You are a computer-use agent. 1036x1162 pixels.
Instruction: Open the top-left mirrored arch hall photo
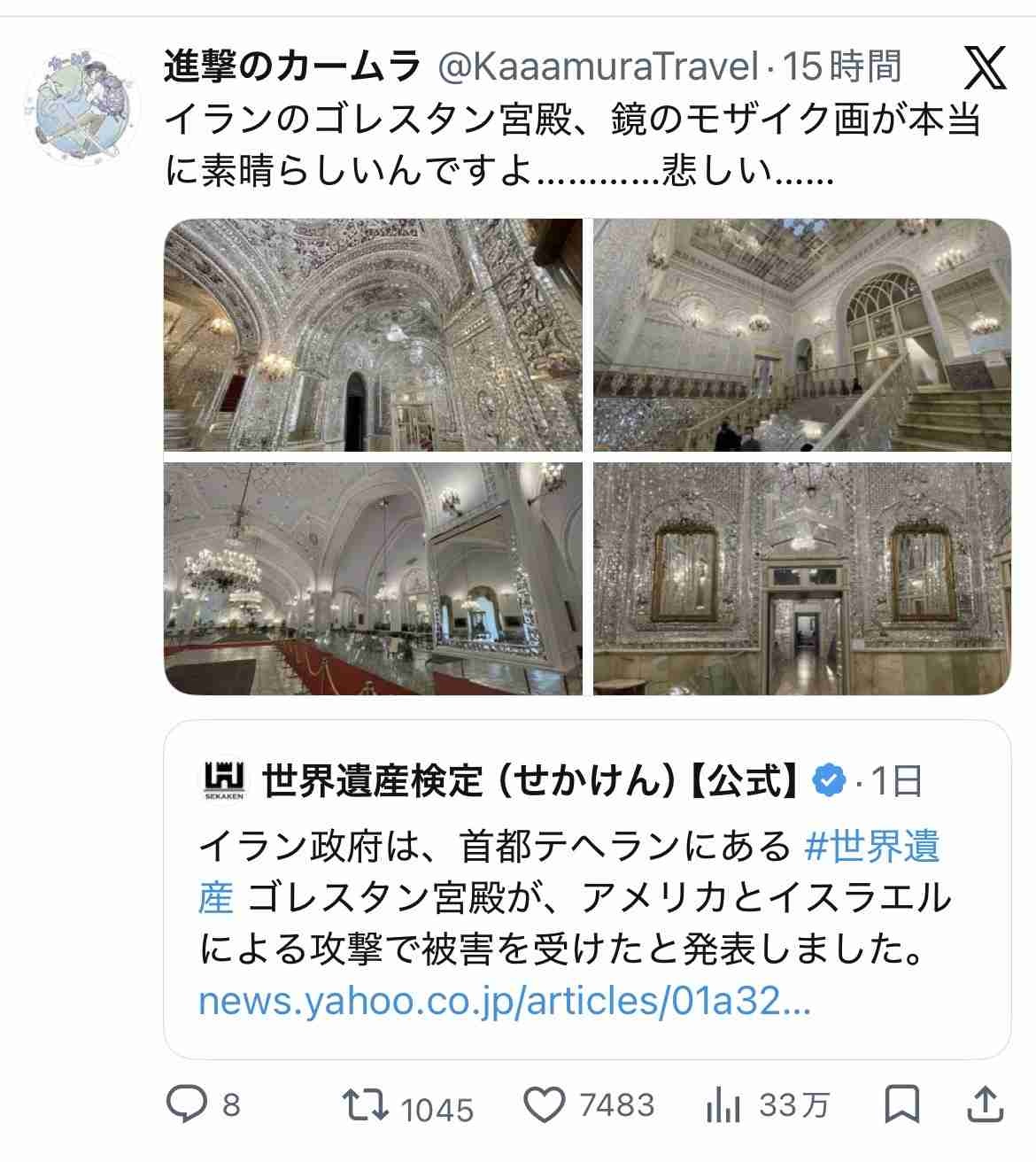(x=373, y=335)
